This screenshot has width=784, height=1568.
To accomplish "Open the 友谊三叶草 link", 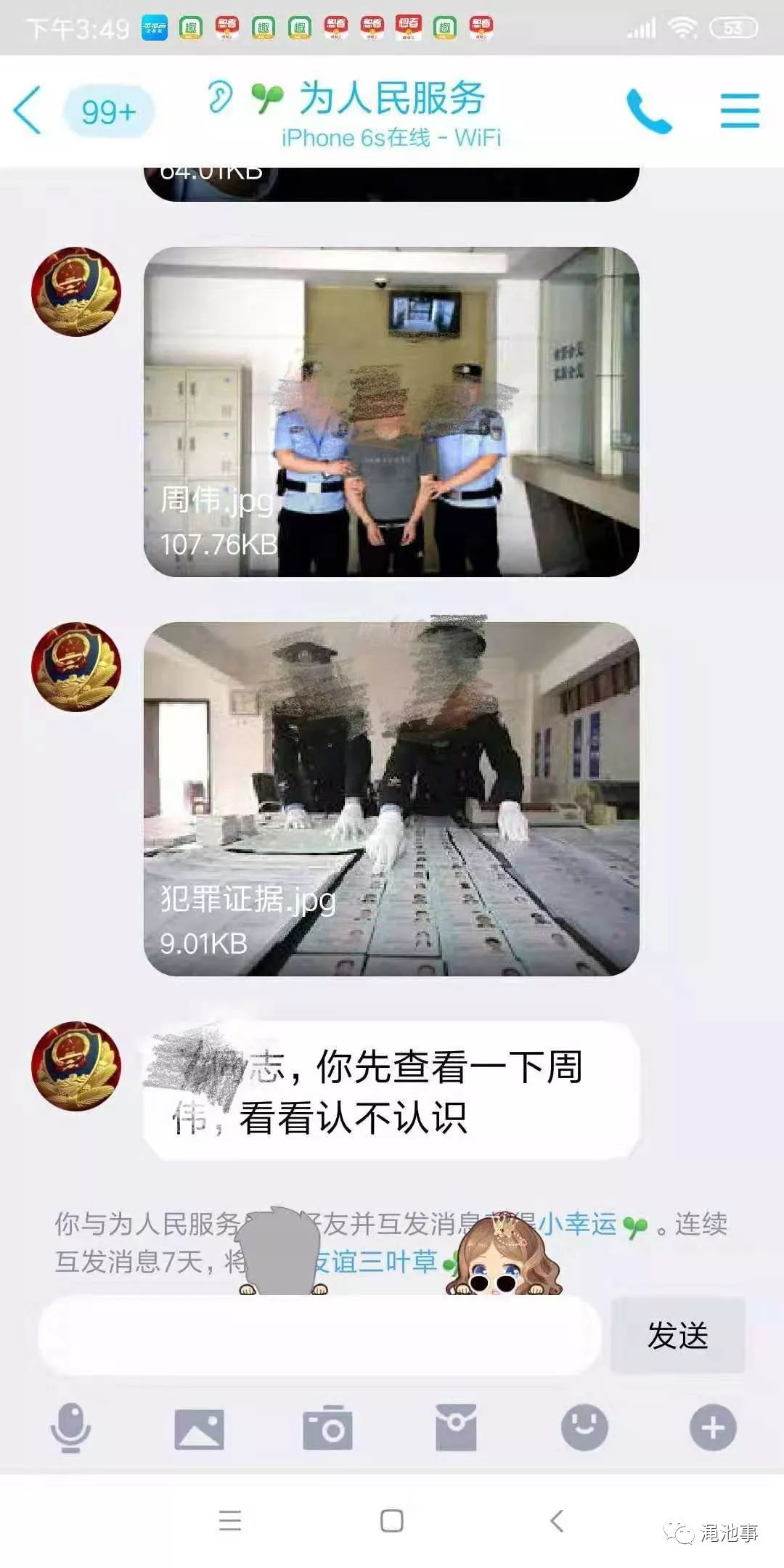I will [374, 1262].
